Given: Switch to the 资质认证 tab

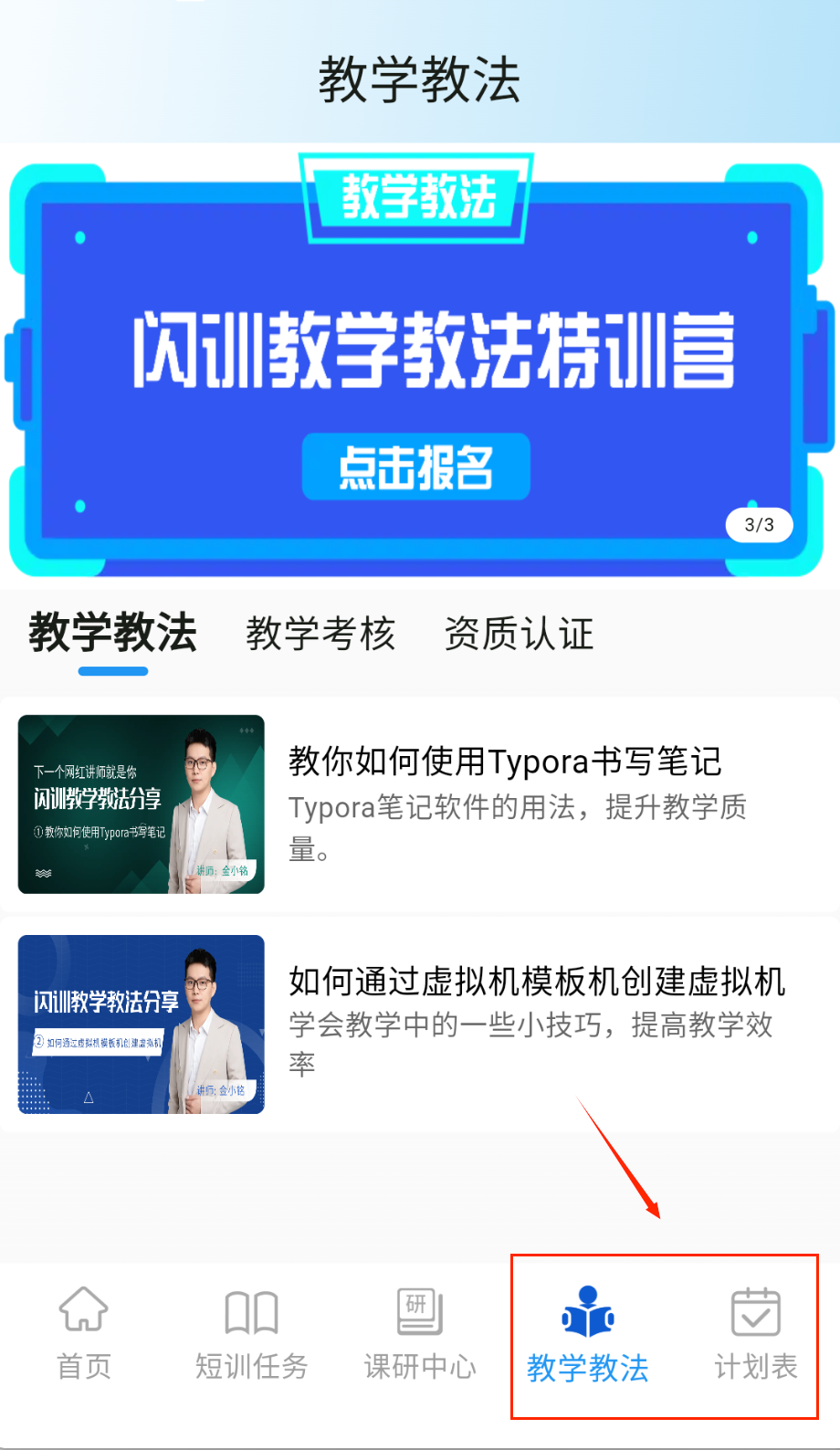Looking at the screenshot, I should coord(519,634).
